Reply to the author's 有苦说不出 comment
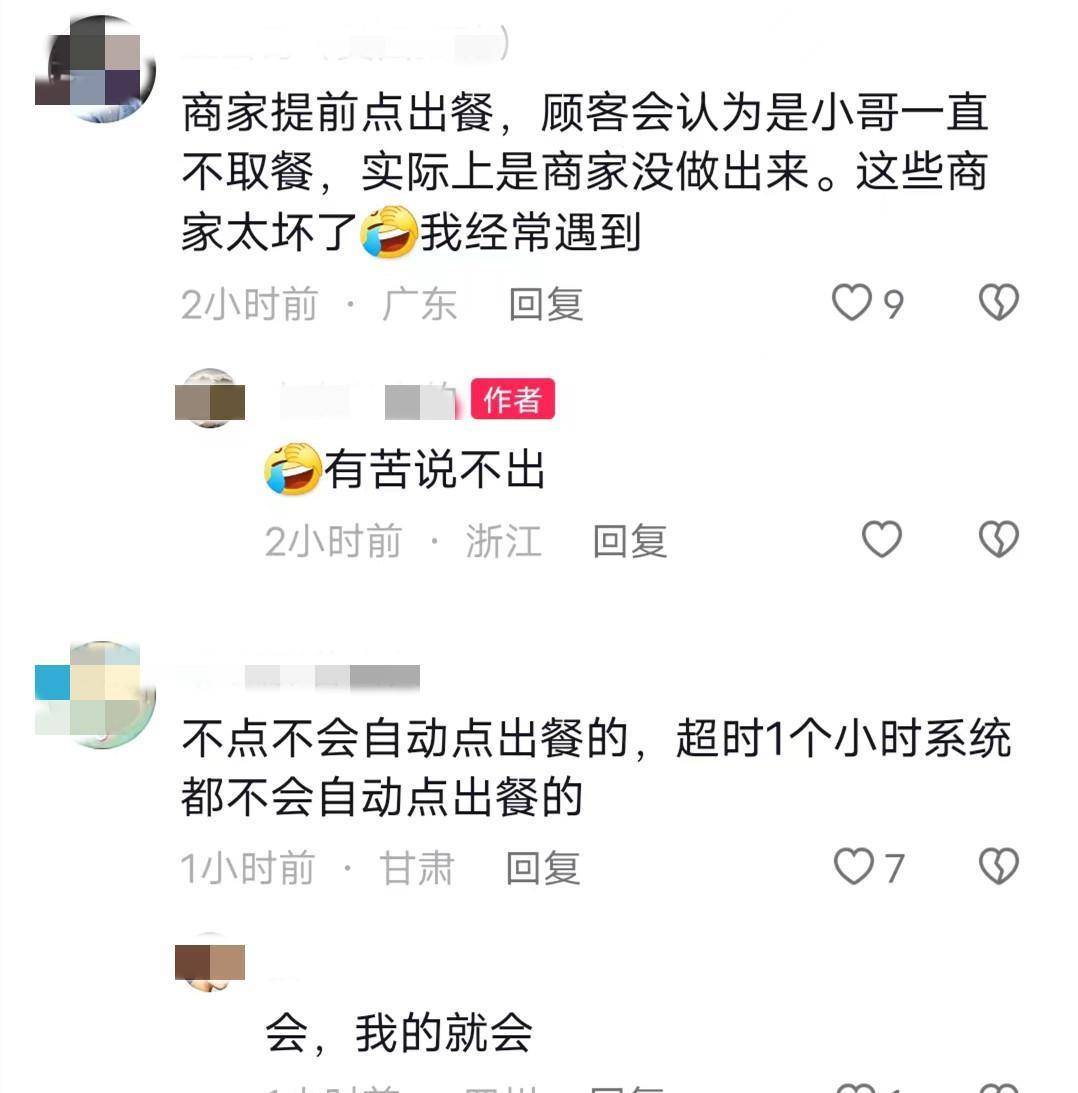 [x=629, y=541]
